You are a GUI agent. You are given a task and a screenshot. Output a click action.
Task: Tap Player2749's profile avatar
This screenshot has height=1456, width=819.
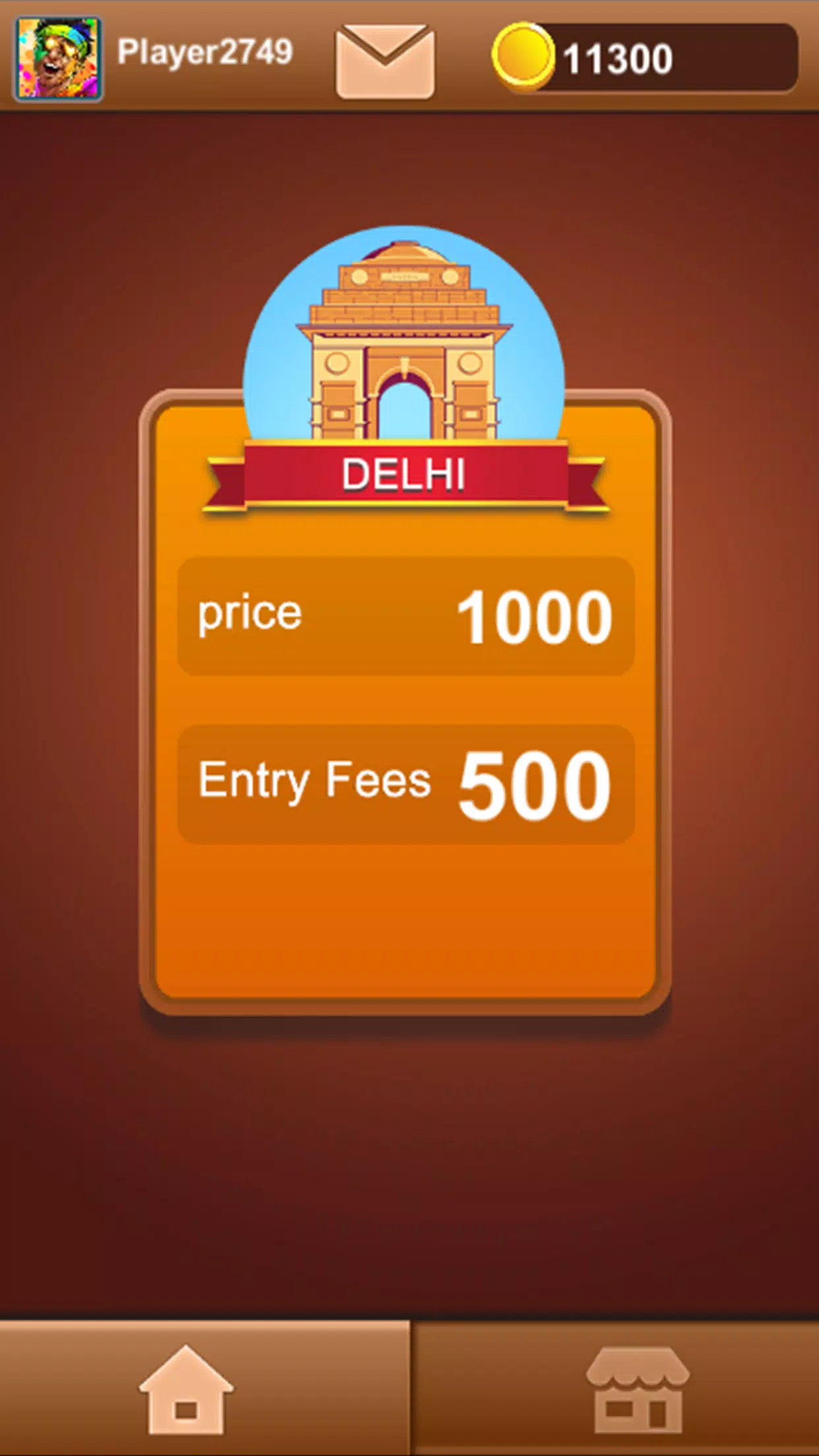pyautogui.click(x=59, y=59)
